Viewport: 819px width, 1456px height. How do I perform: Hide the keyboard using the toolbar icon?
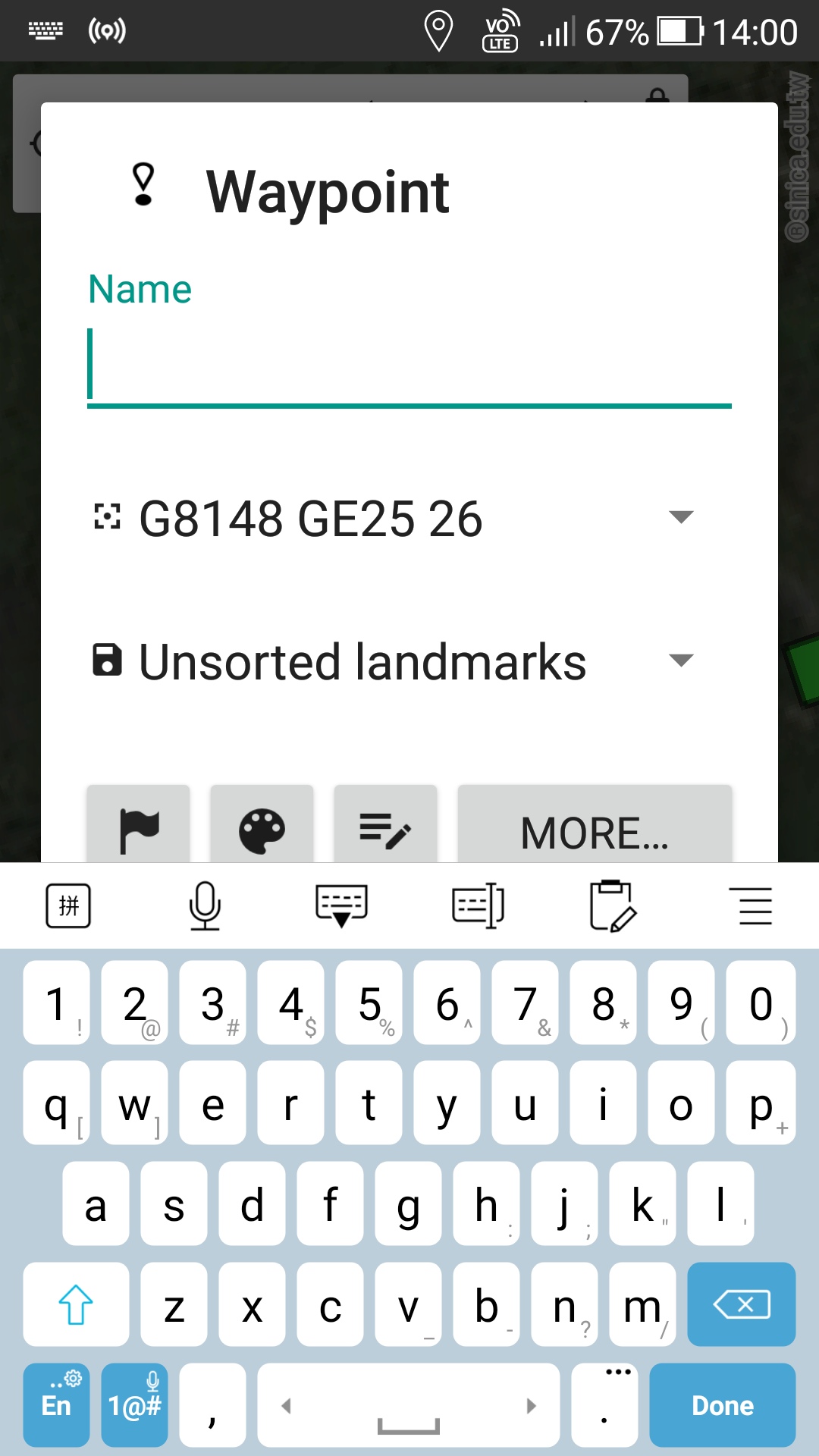pyautogui.click(x=341, y=905)
